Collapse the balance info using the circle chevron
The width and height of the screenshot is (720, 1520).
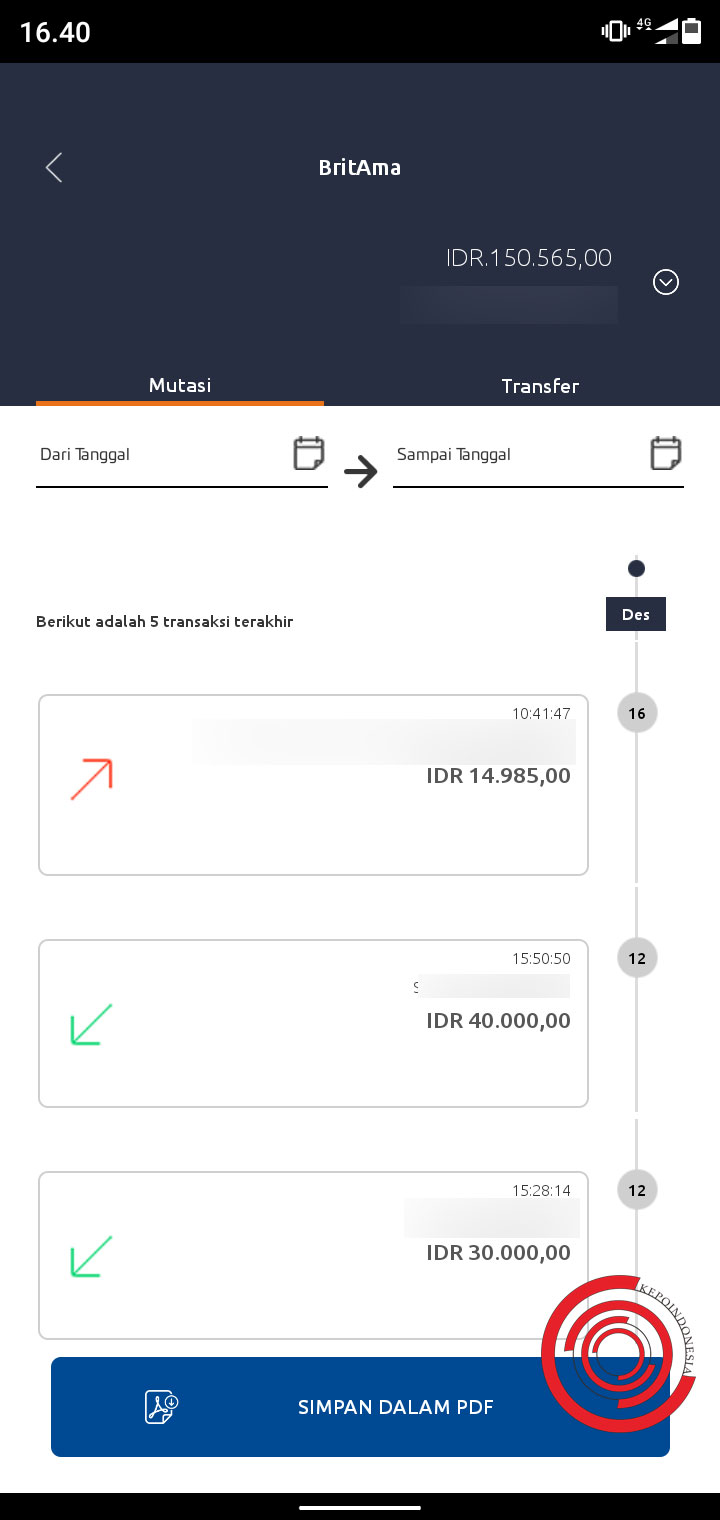pos(665,283)
